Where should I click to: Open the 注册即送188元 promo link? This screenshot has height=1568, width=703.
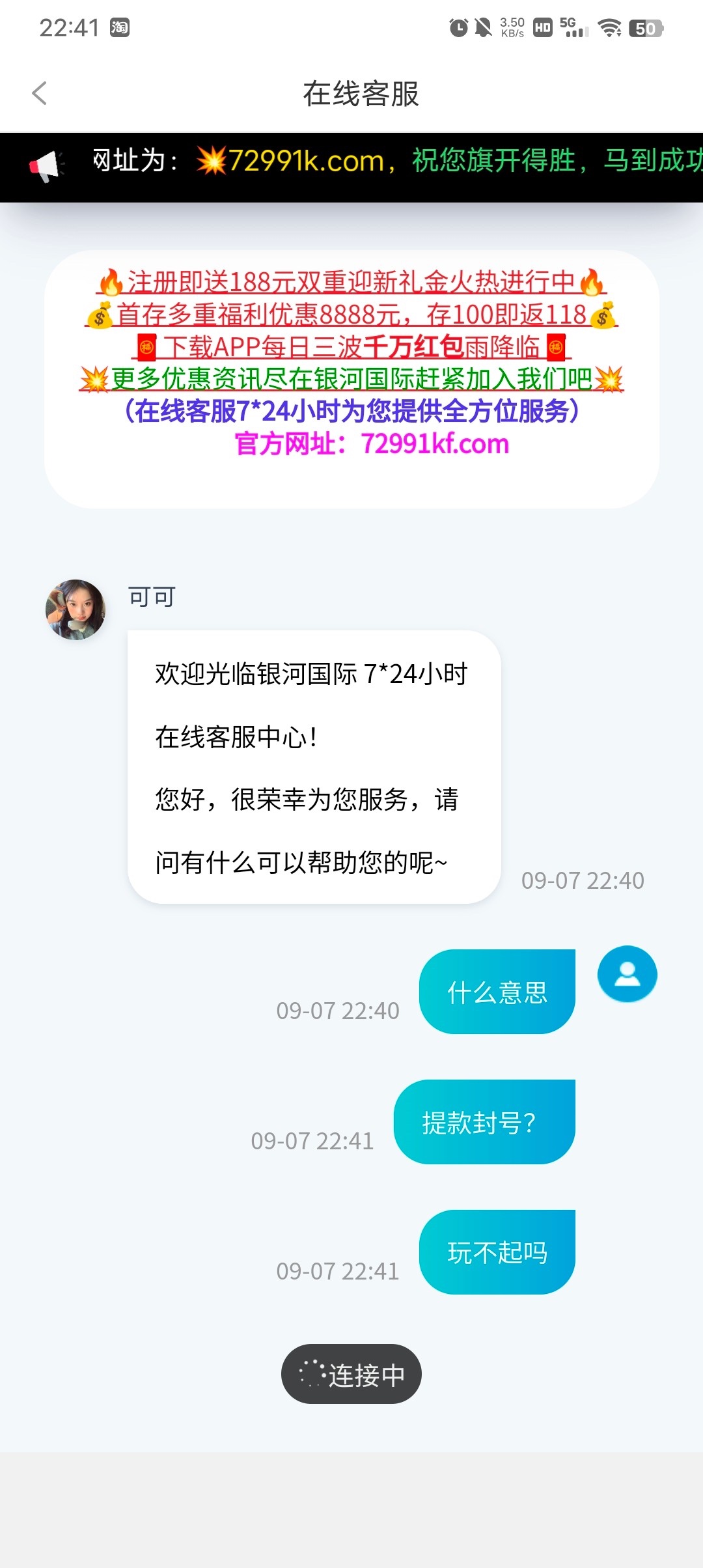[x=351, y=282]
